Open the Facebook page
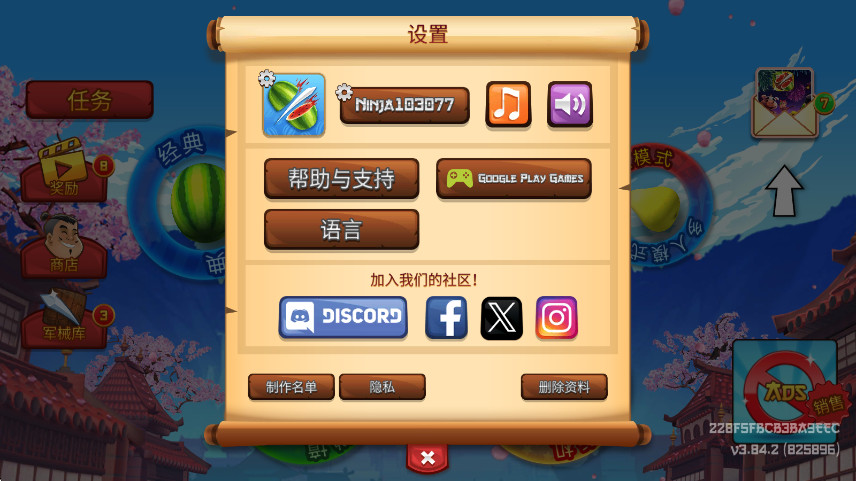 (446, 318)
